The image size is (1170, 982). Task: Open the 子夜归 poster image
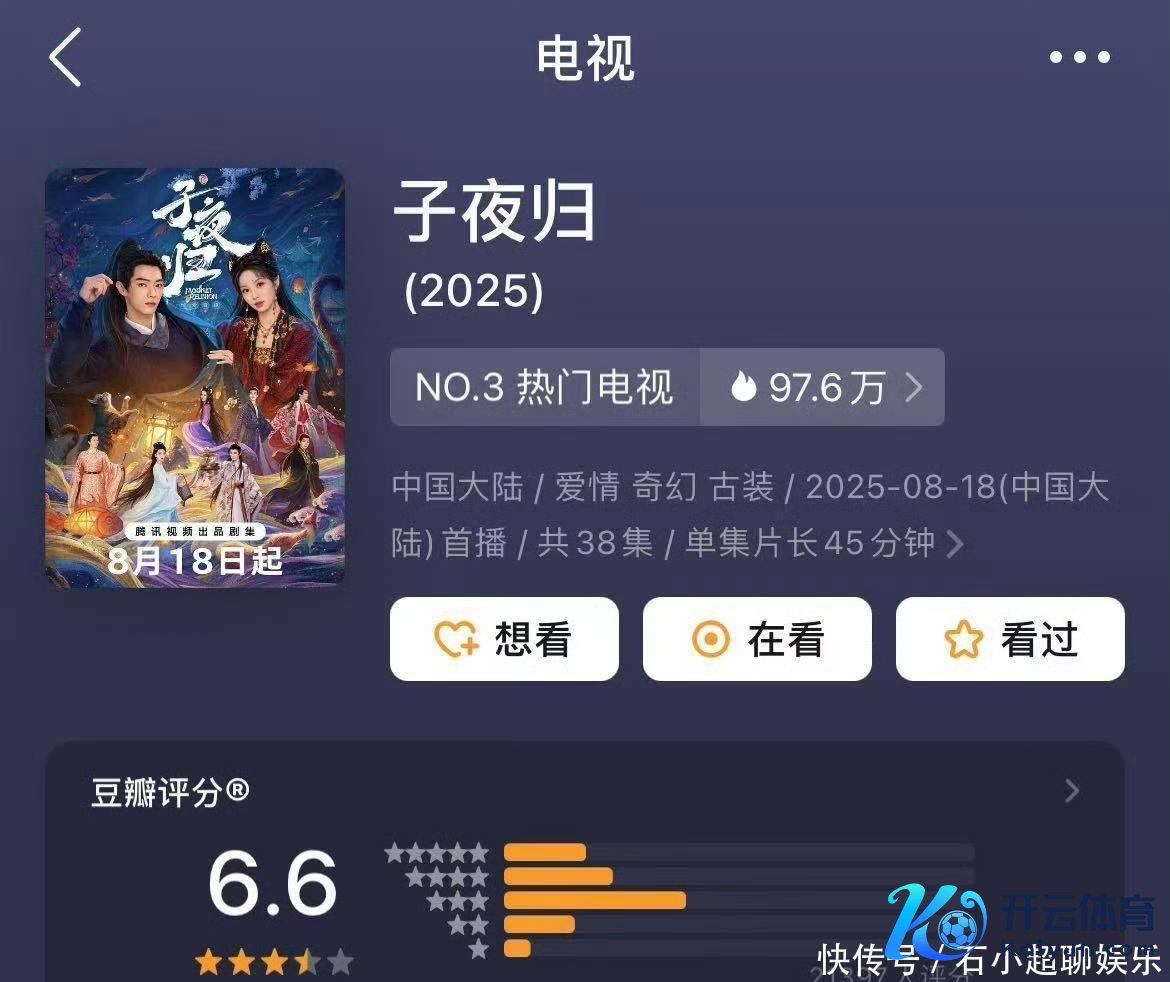point(195,377)
